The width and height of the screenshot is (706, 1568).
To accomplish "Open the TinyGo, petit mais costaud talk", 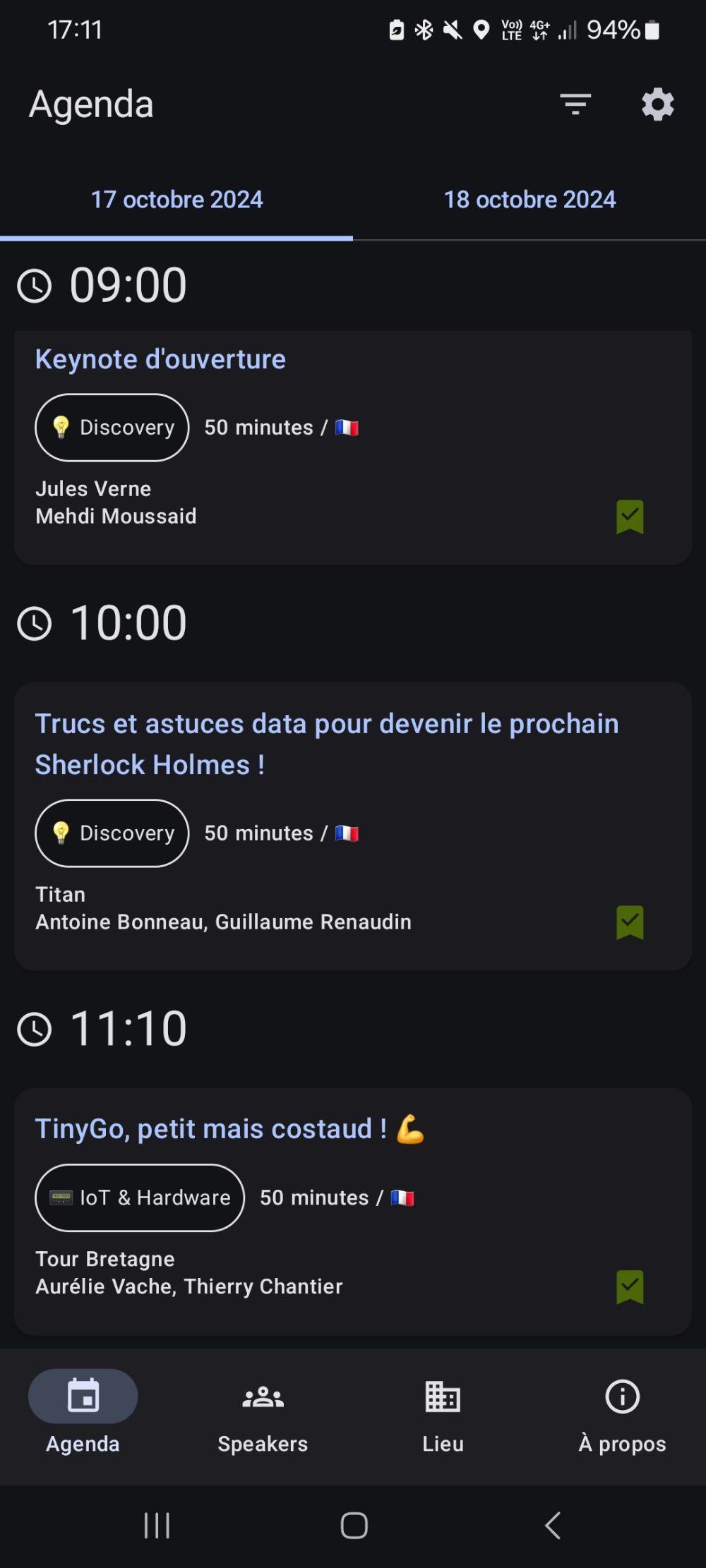I will [353, 1211].
